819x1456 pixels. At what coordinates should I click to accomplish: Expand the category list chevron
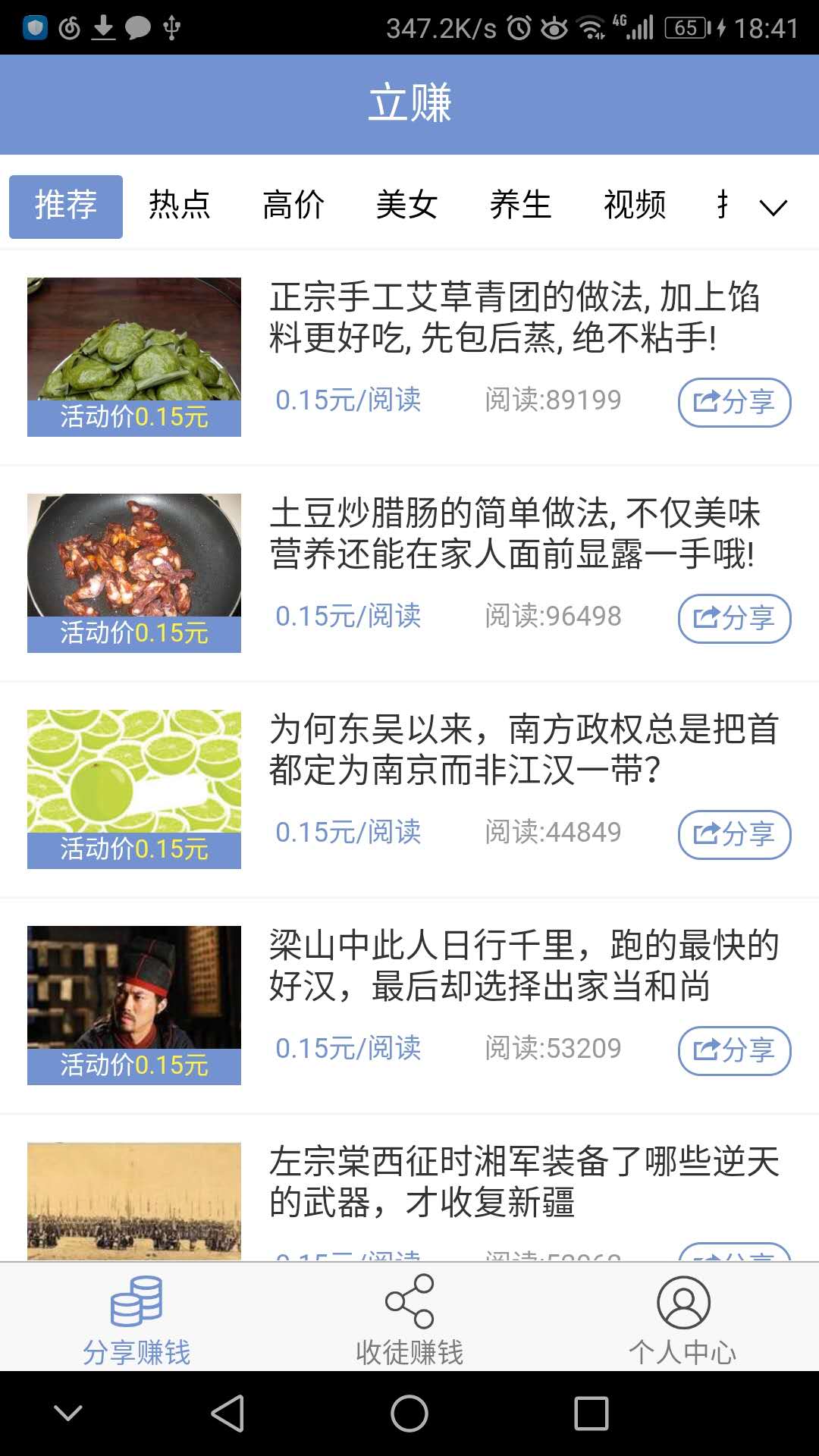773,207
